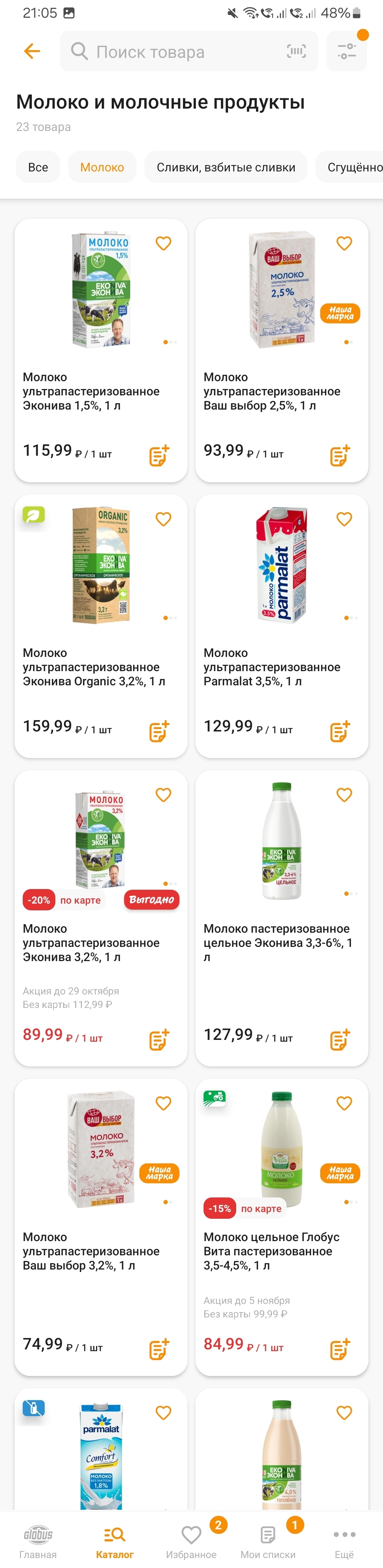Add Глобус Вита milk to shopping list

click(340, 1349)
